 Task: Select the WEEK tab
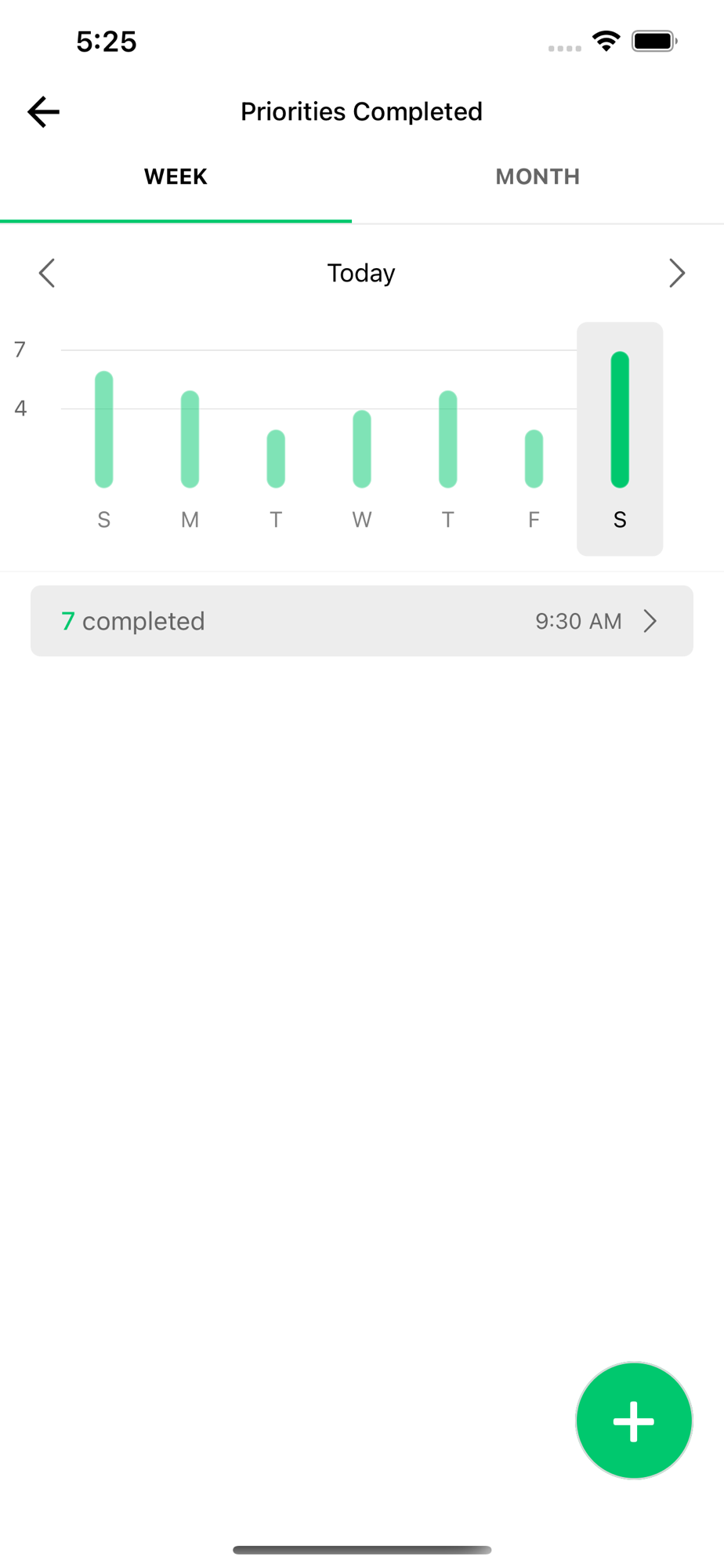[176, 177]
